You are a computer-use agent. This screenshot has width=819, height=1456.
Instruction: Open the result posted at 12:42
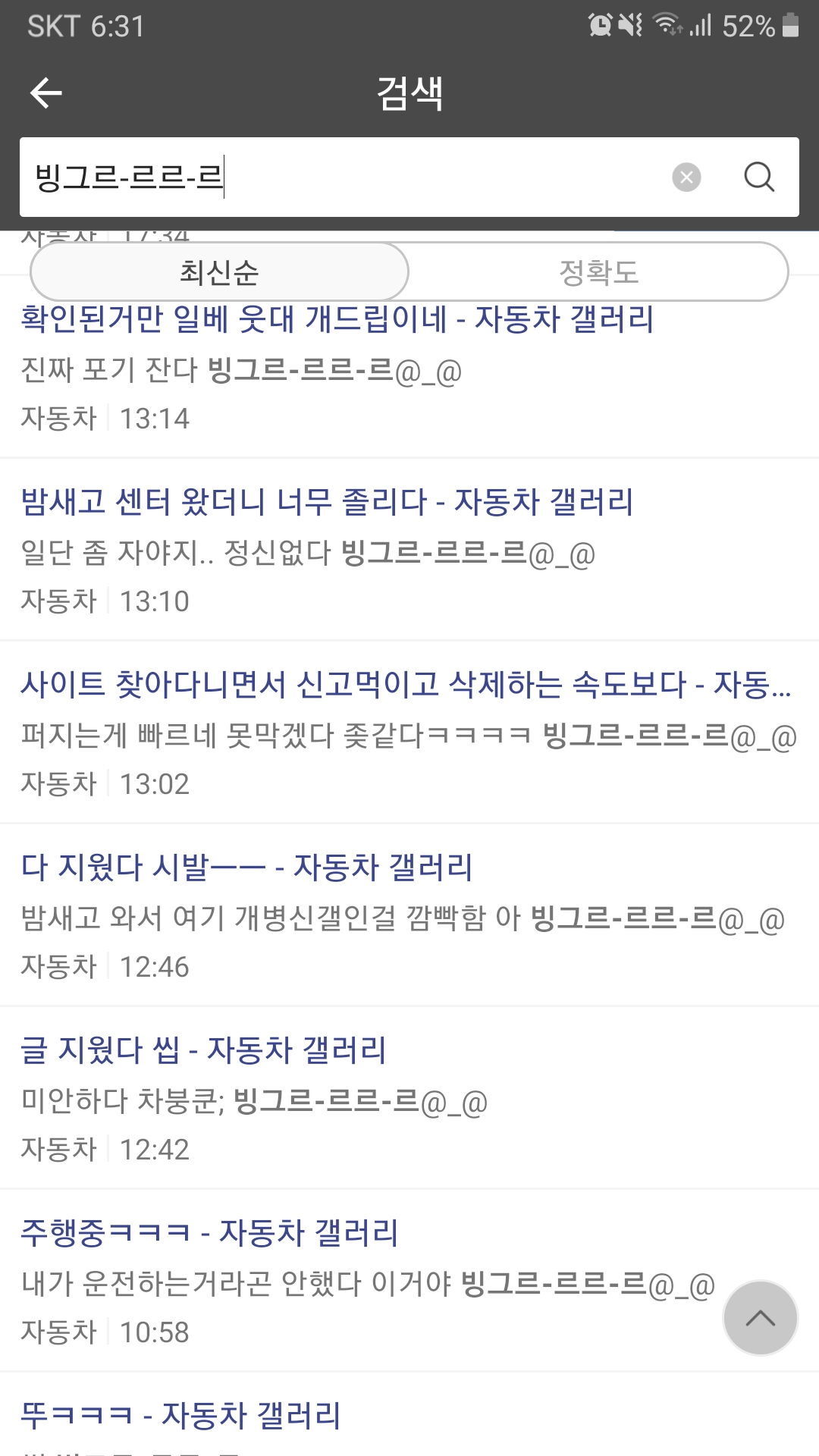coord(203,1050)
